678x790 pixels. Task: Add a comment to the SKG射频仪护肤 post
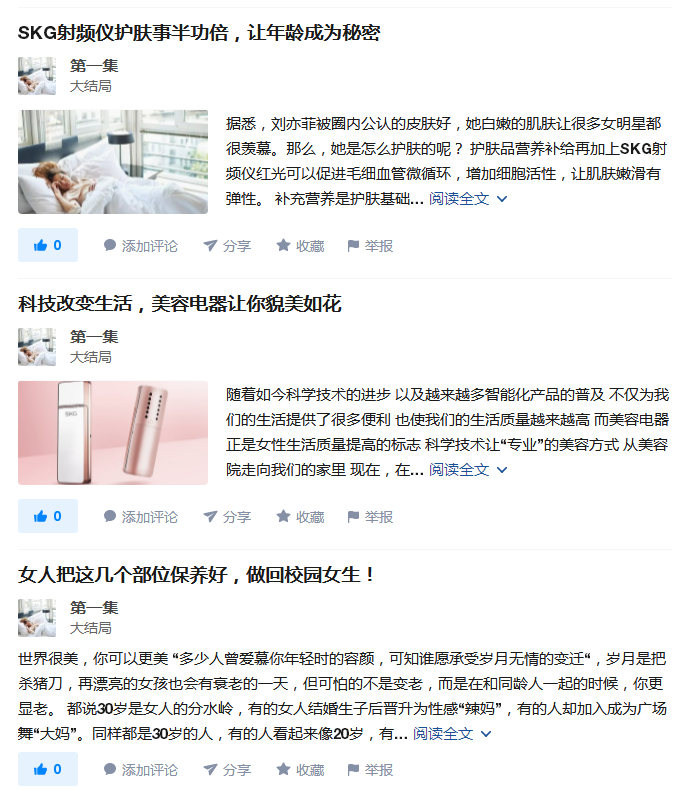pyautogui.click(x=140, y=246)
